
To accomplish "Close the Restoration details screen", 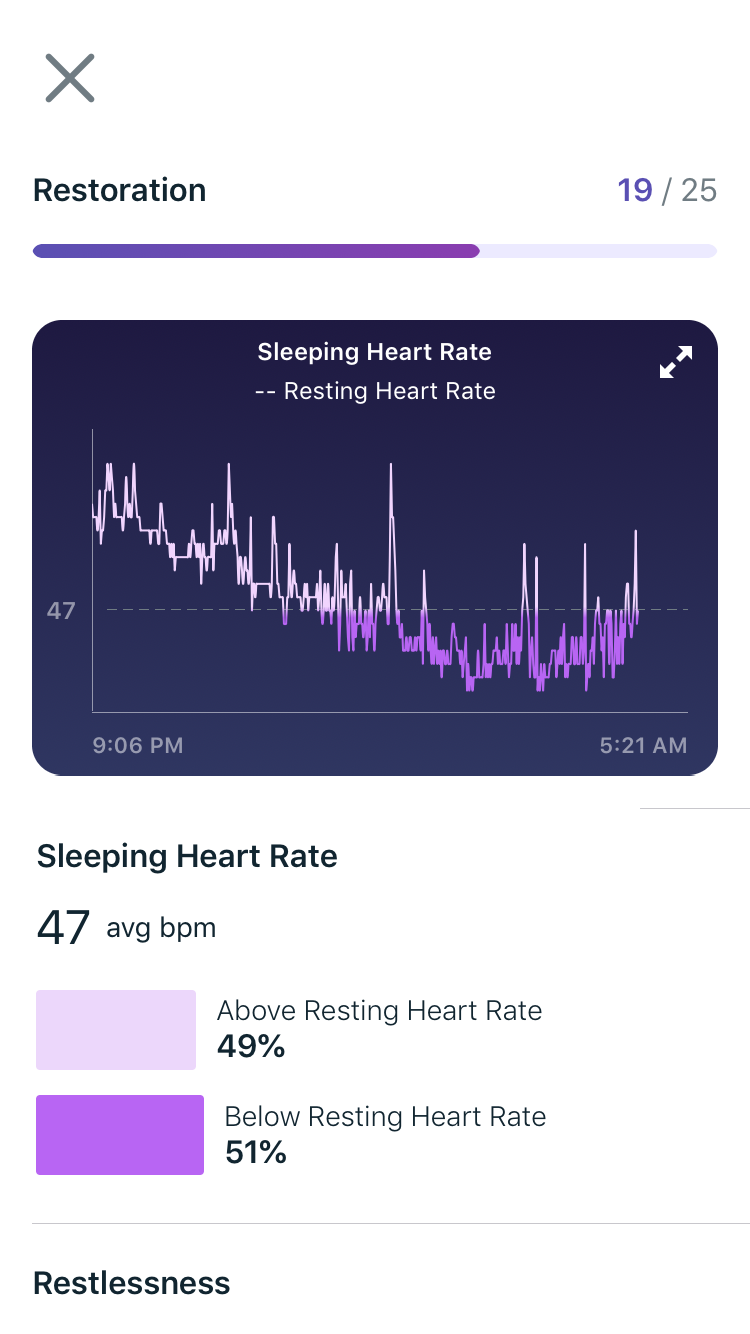I will pyautogui.click(x=70, y=78).
